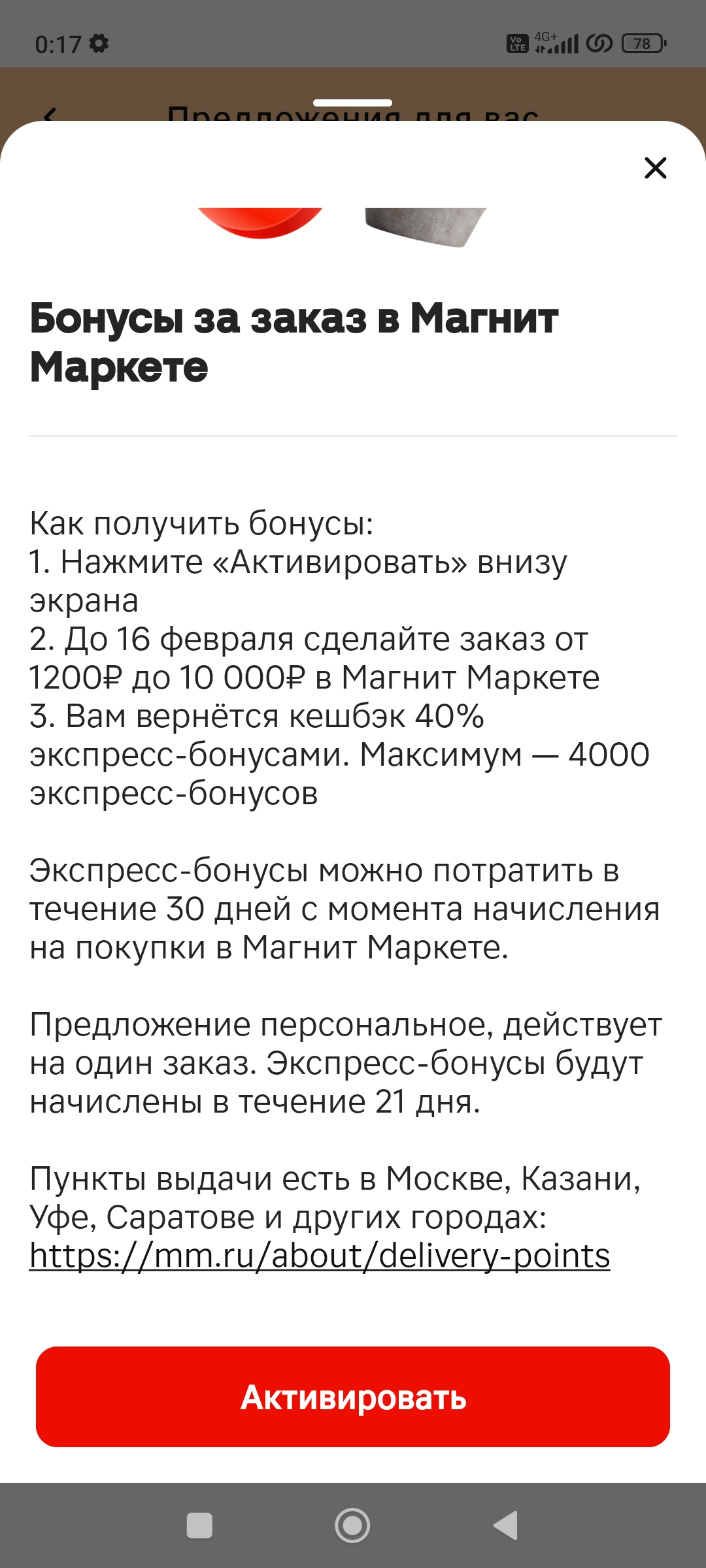Open the recent apps view
Screen dimensions: 706x1568
click(x=199, y=1526)
